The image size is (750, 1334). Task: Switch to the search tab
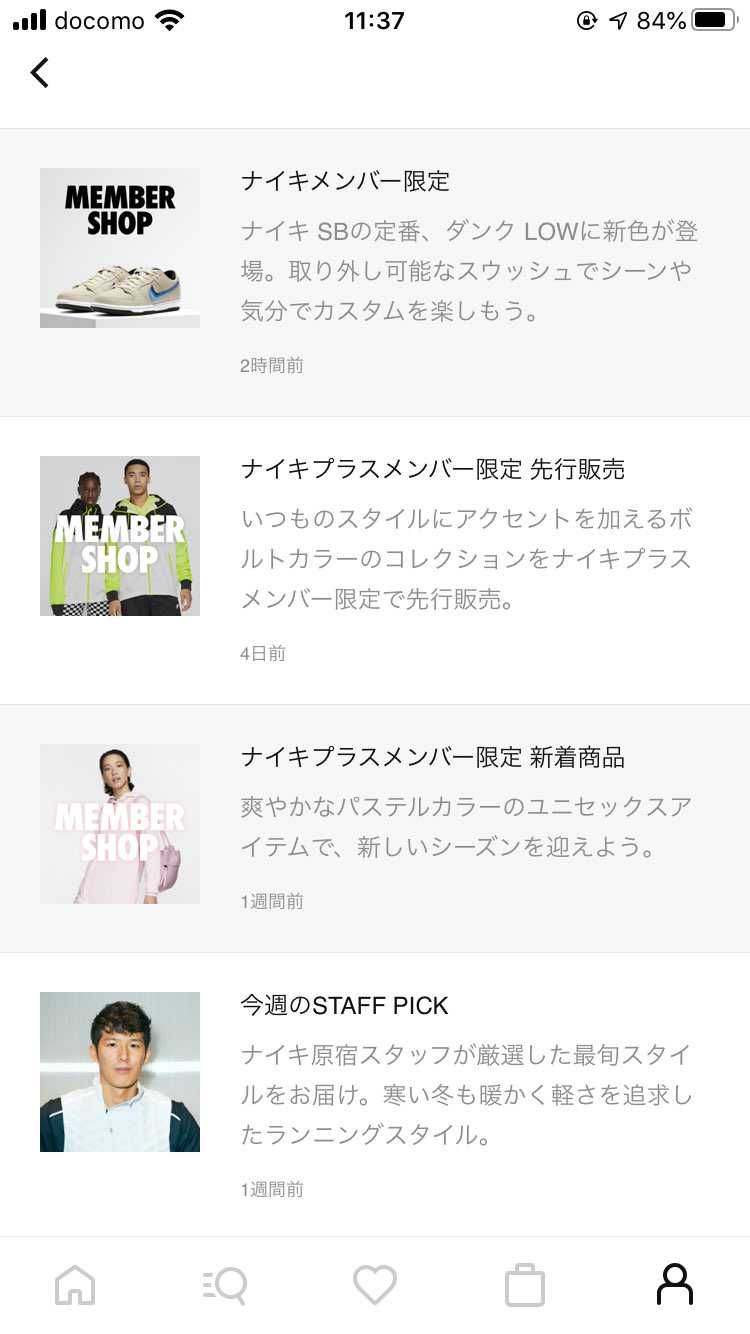pyautogui.click(x=225, y=1285)
